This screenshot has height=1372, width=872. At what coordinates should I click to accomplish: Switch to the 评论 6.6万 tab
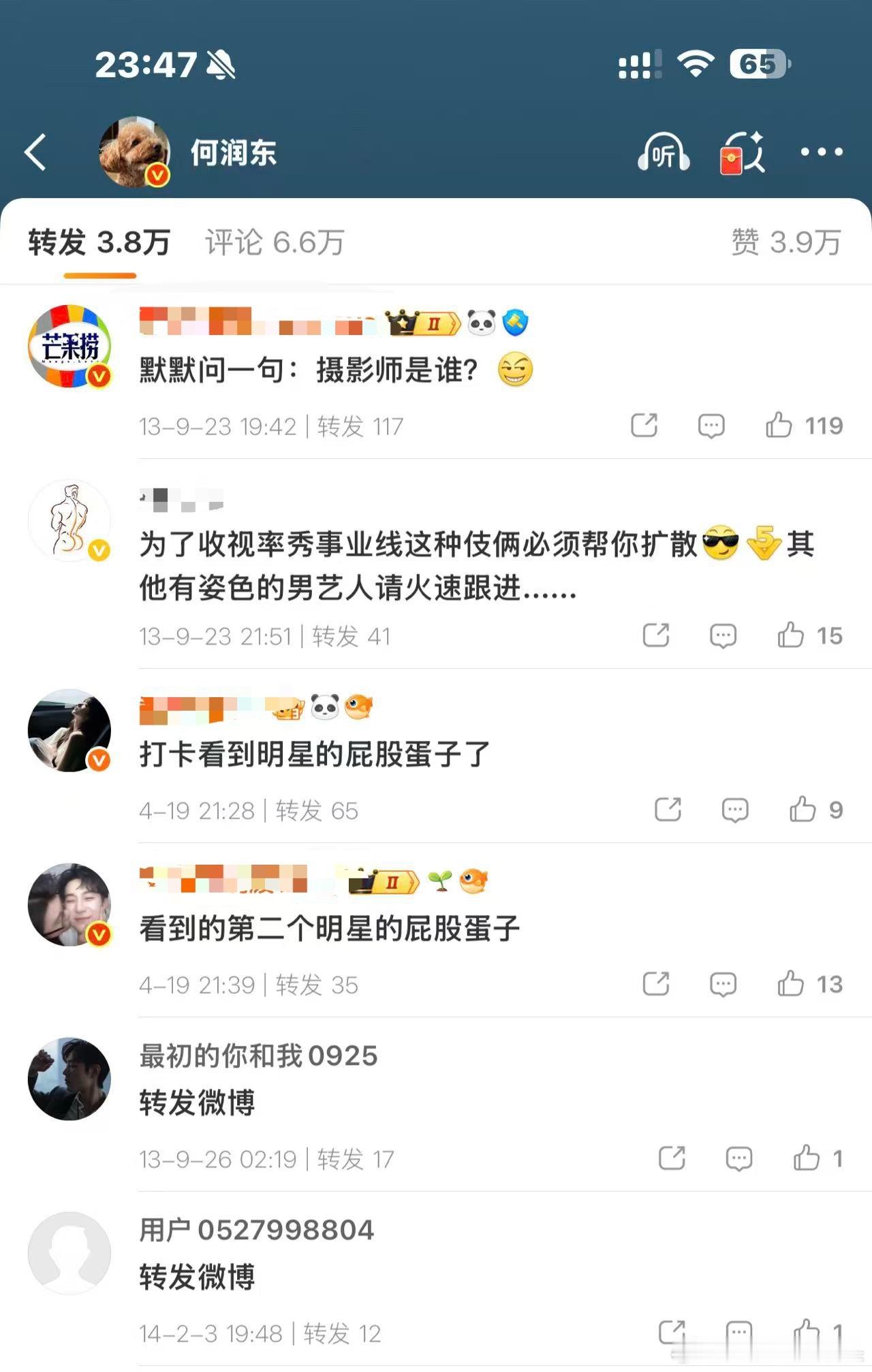(273, 242)
